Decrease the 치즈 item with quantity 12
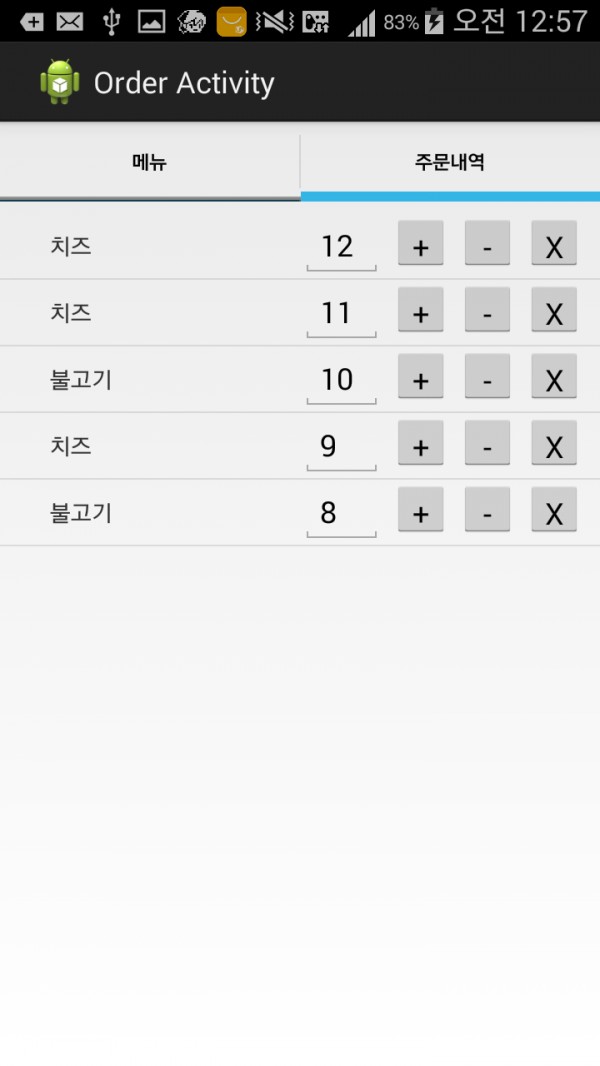Viewport: 600px width, 1066px height. click(x=487, y=243)
